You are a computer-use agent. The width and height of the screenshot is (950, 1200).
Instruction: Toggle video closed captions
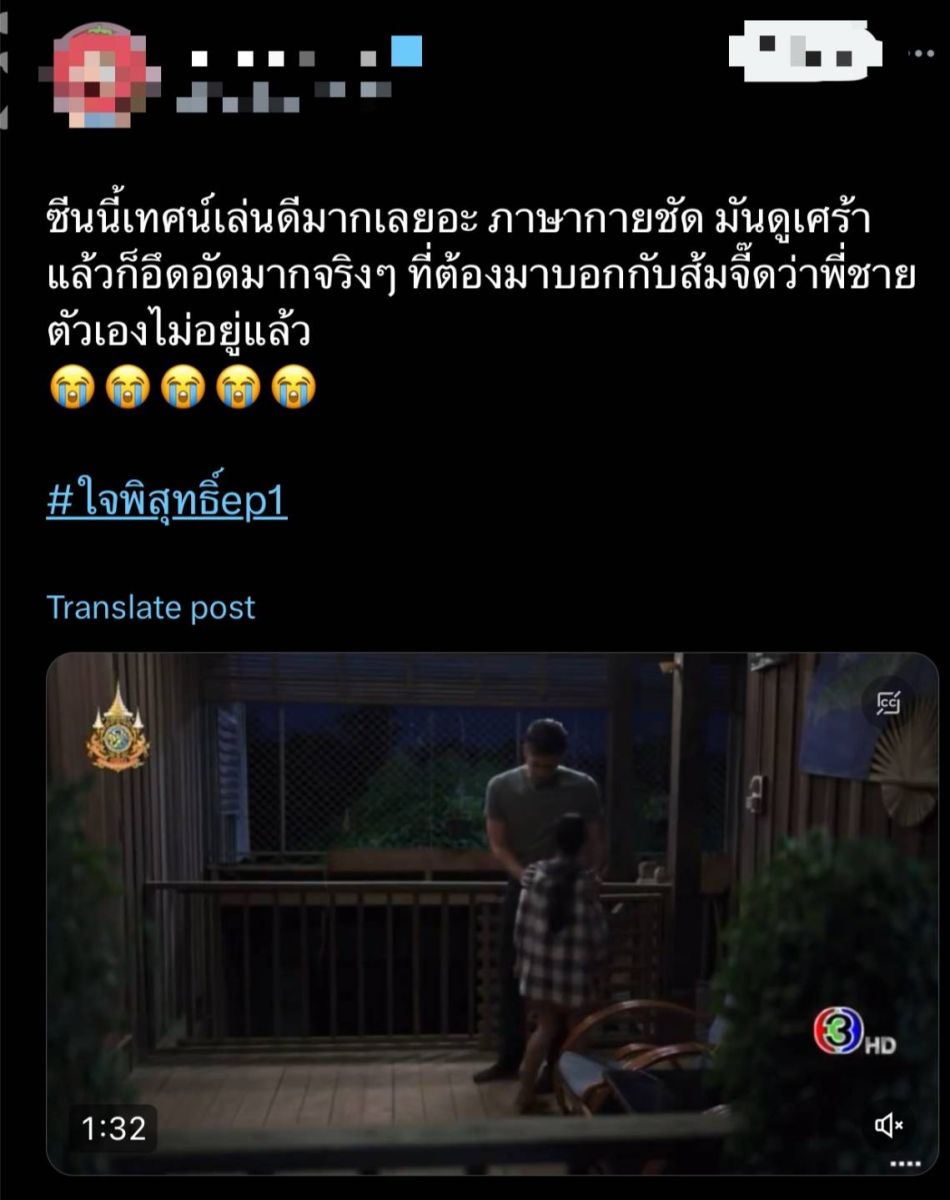pyautogui.click(x=889, y=704)
